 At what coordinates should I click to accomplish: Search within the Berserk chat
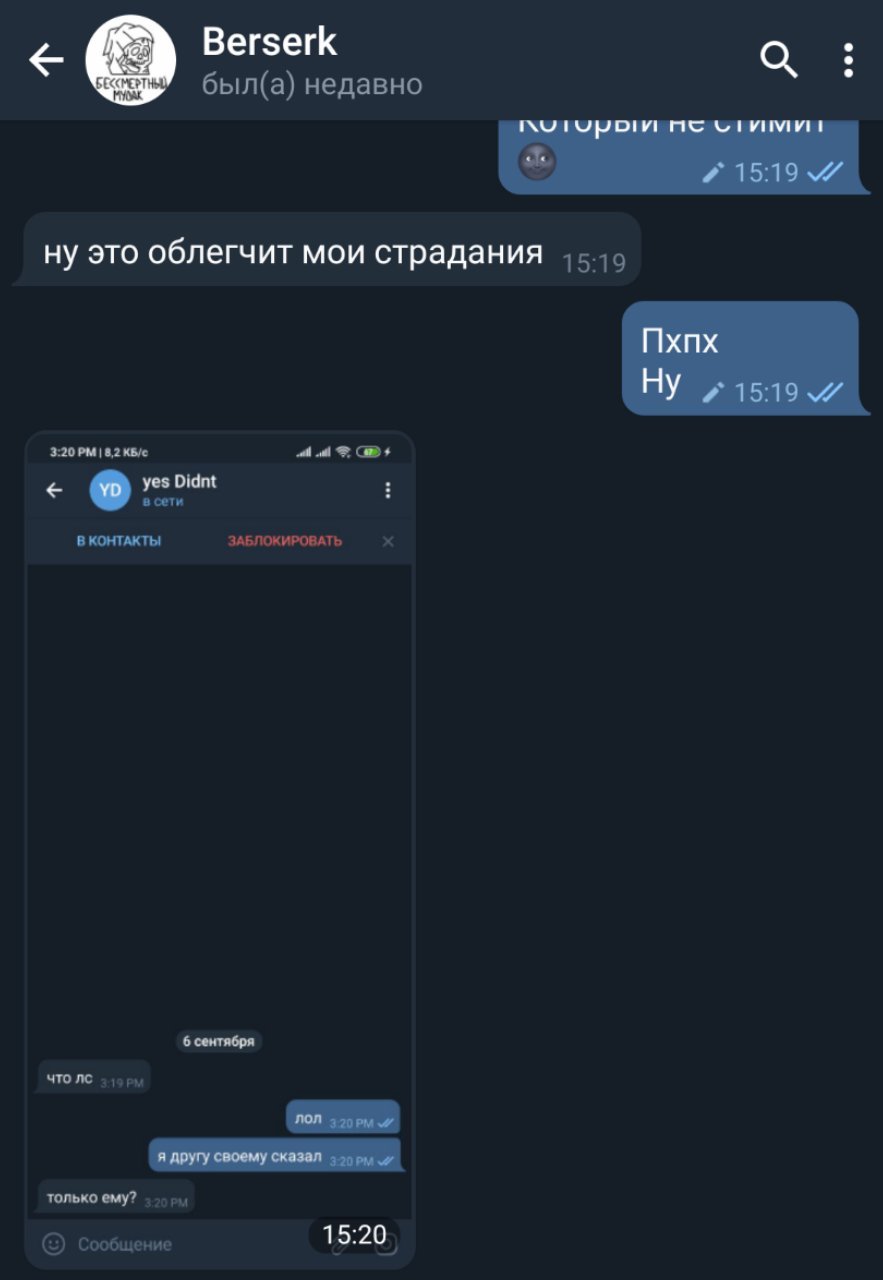(778, 61)
